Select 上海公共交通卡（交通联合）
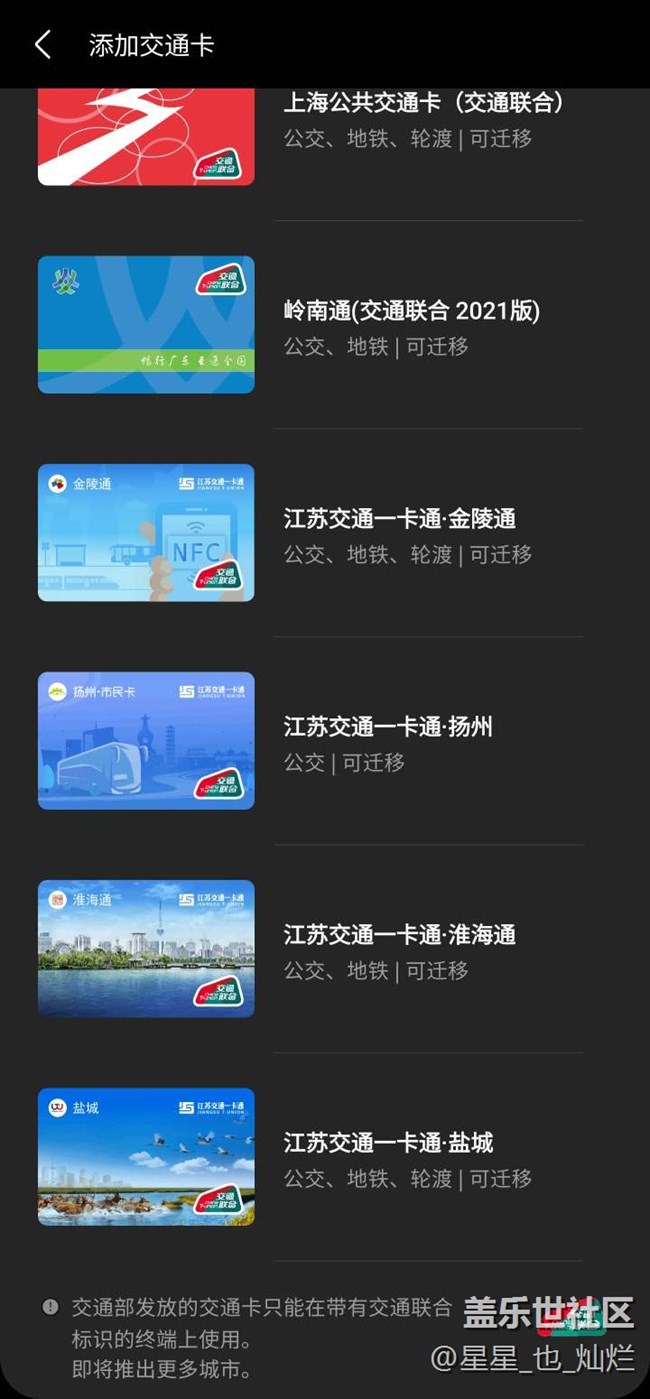 click(423, 103)
